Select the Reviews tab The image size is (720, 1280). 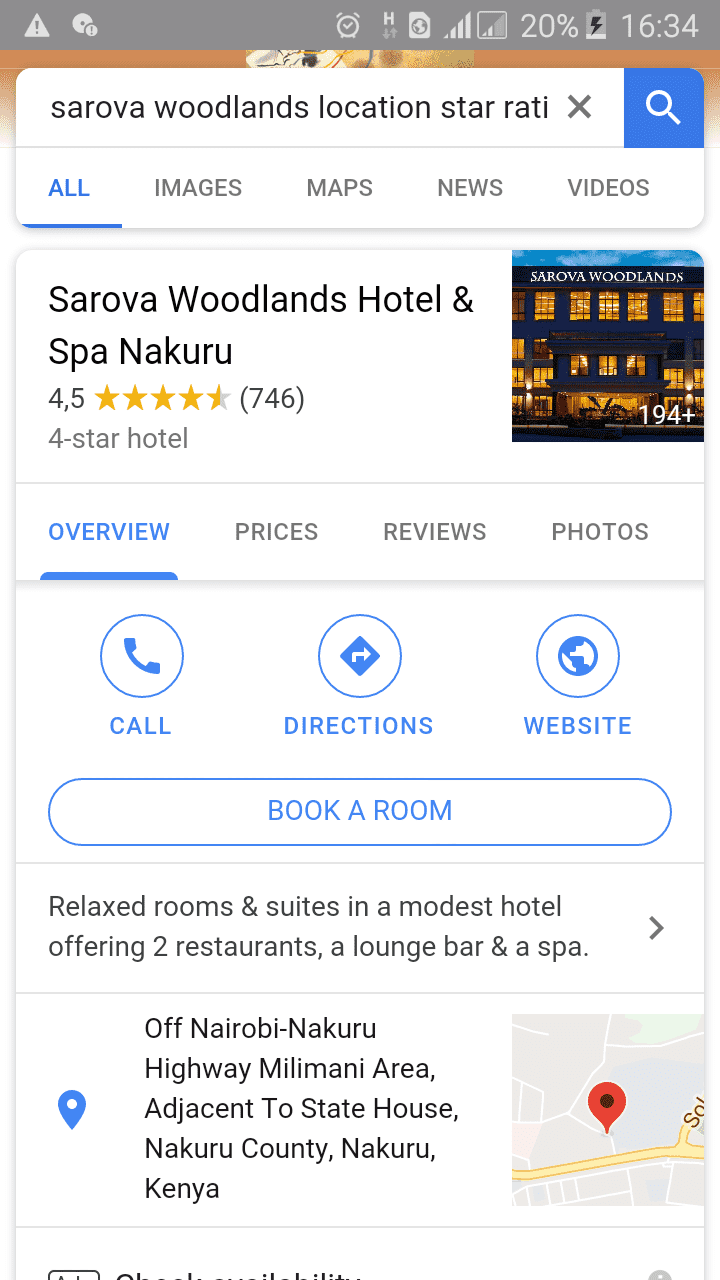[435, 532]
